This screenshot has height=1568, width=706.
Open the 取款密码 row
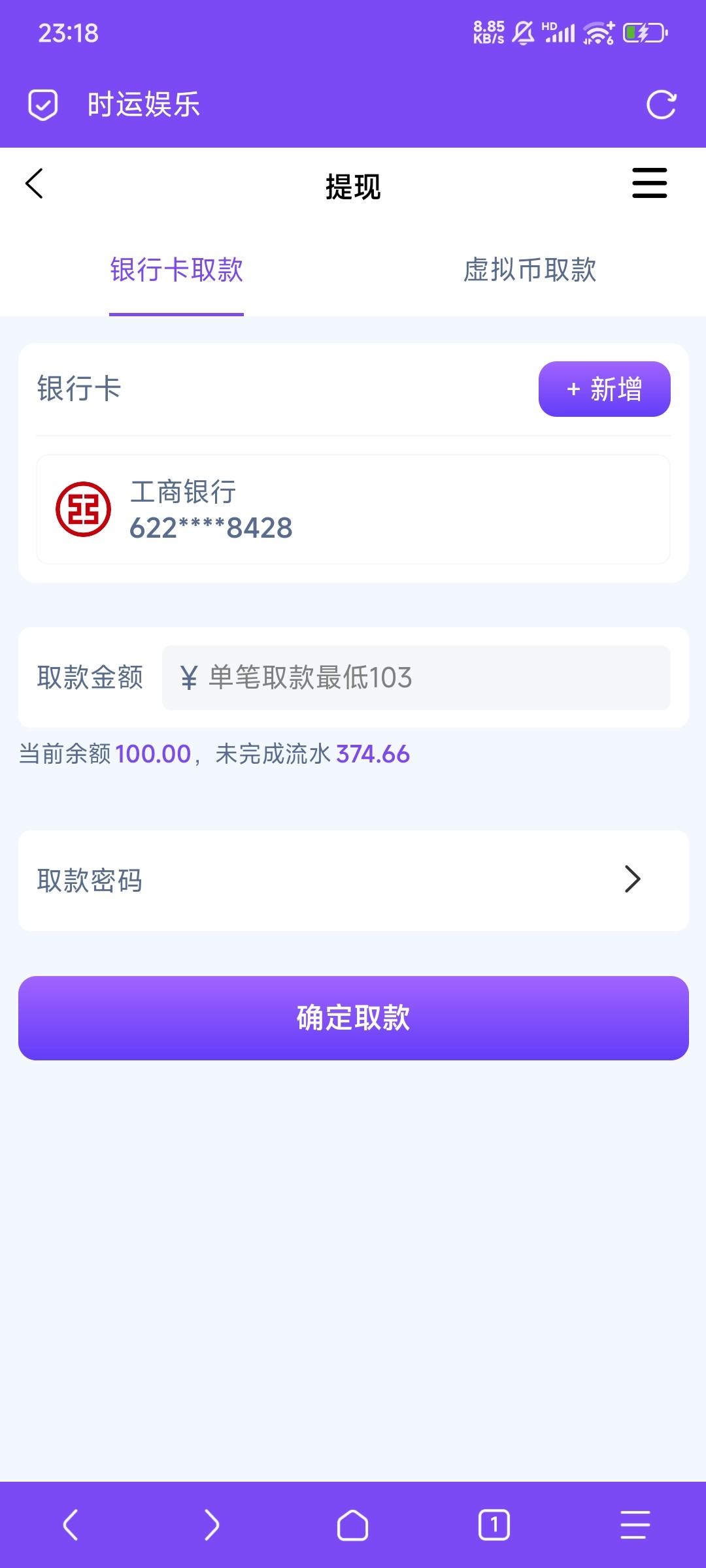pyautogui.click(x=353, y=880)
